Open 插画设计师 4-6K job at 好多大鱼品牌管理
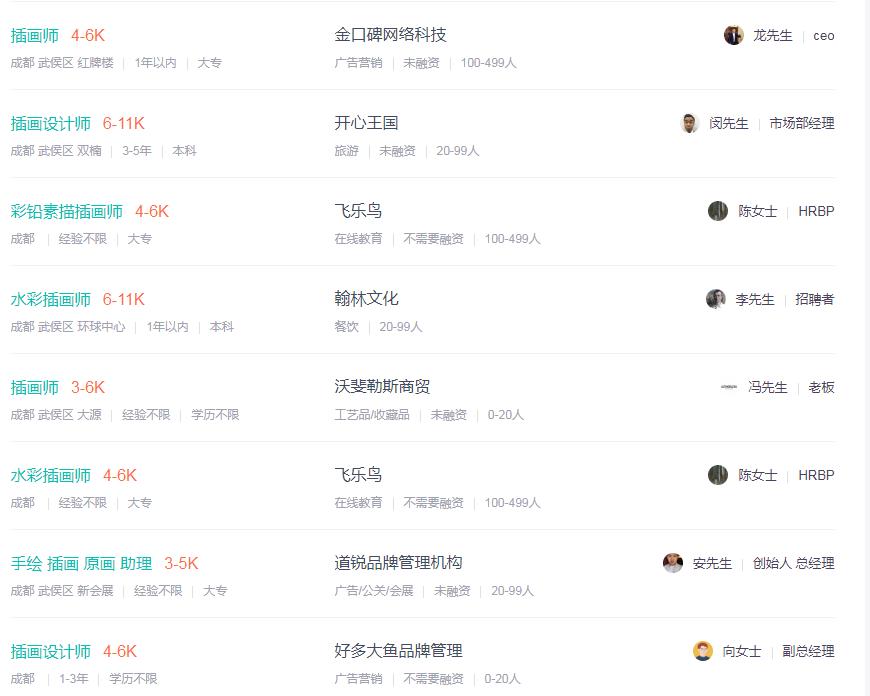870x696 pixels. pyautogui.click(x=51, y=652)
